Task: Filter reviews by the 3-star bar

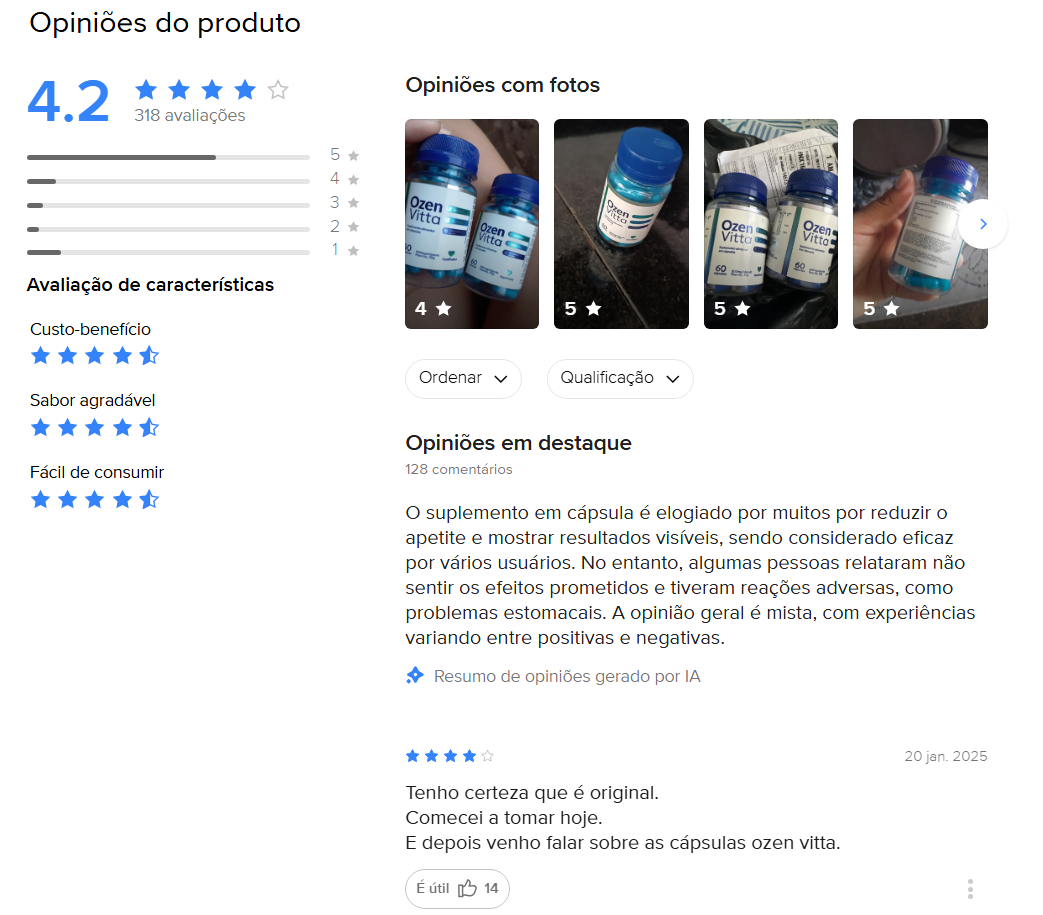Action: tap(193, 205)
